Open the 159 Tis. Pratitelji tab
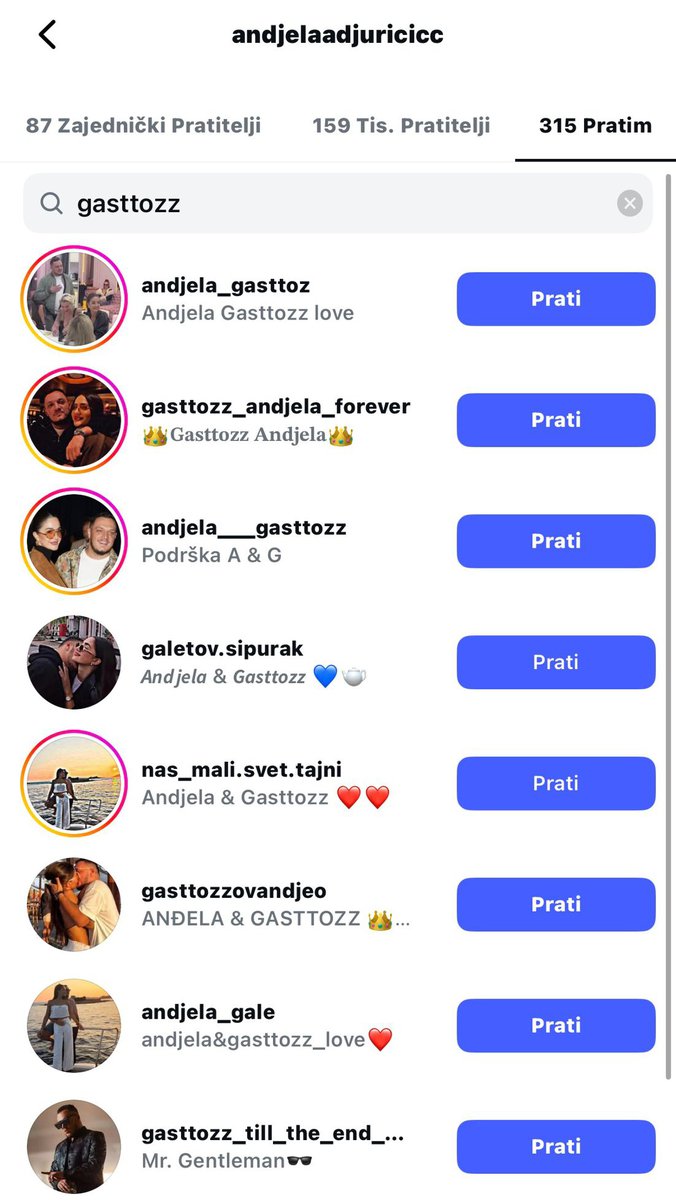Screen dimensions: 676x1202 400,126
